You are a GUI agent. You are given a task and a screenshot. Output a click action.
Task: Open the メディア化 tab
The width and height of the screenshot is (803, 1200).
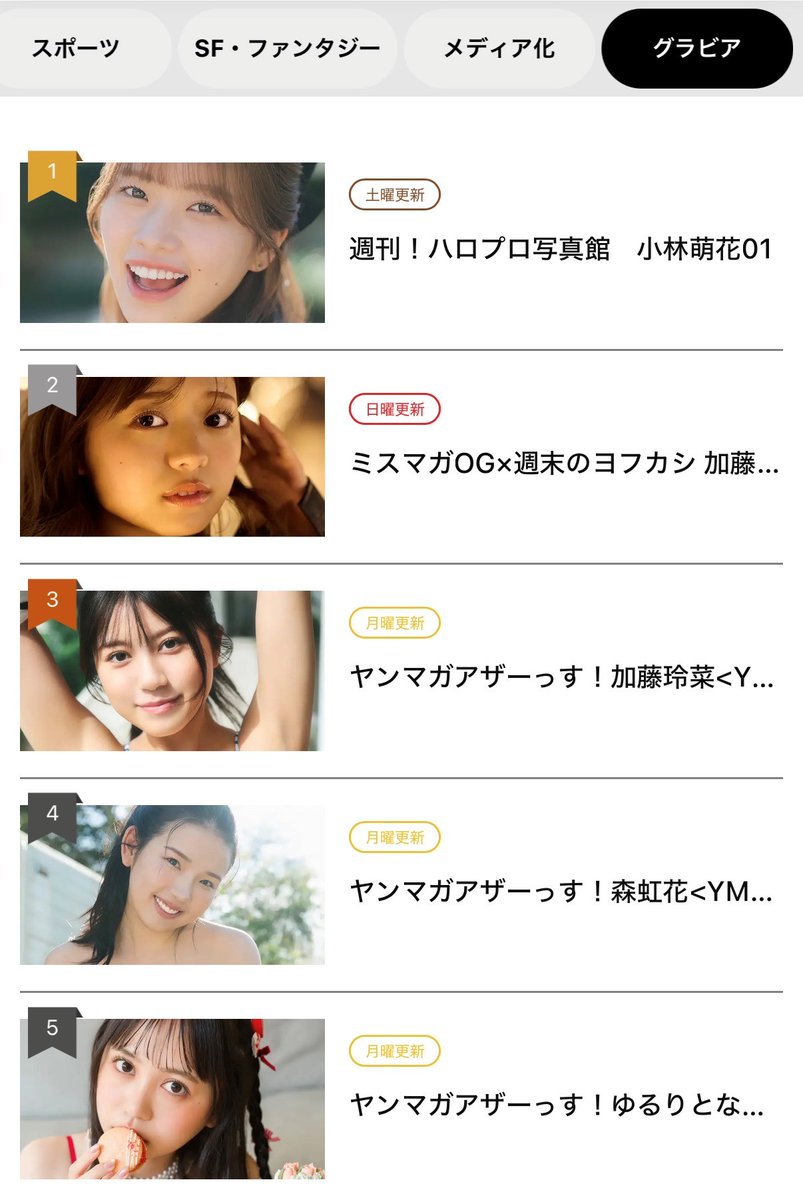click(x=499, y=48)
